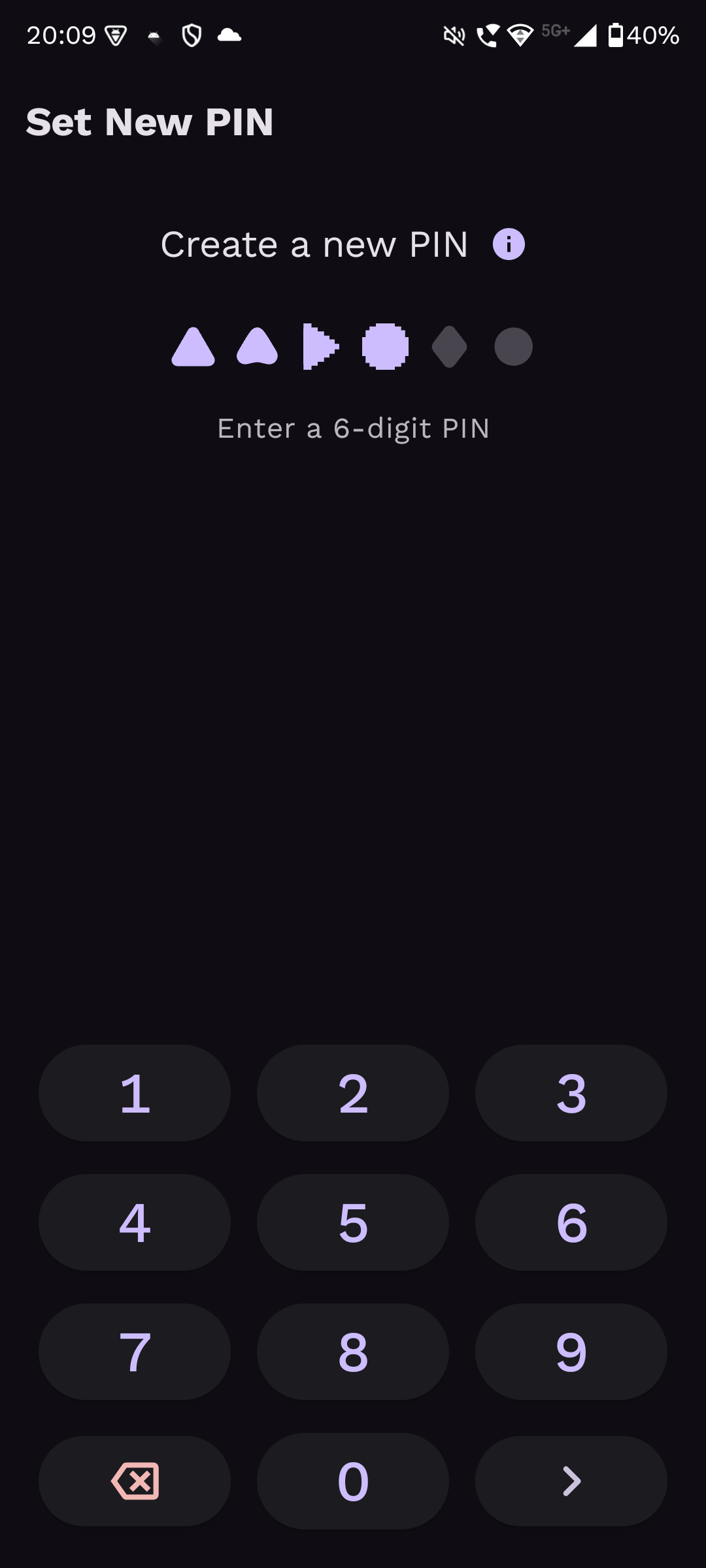Enter digit 8 for the PIN

[353, 1352]
